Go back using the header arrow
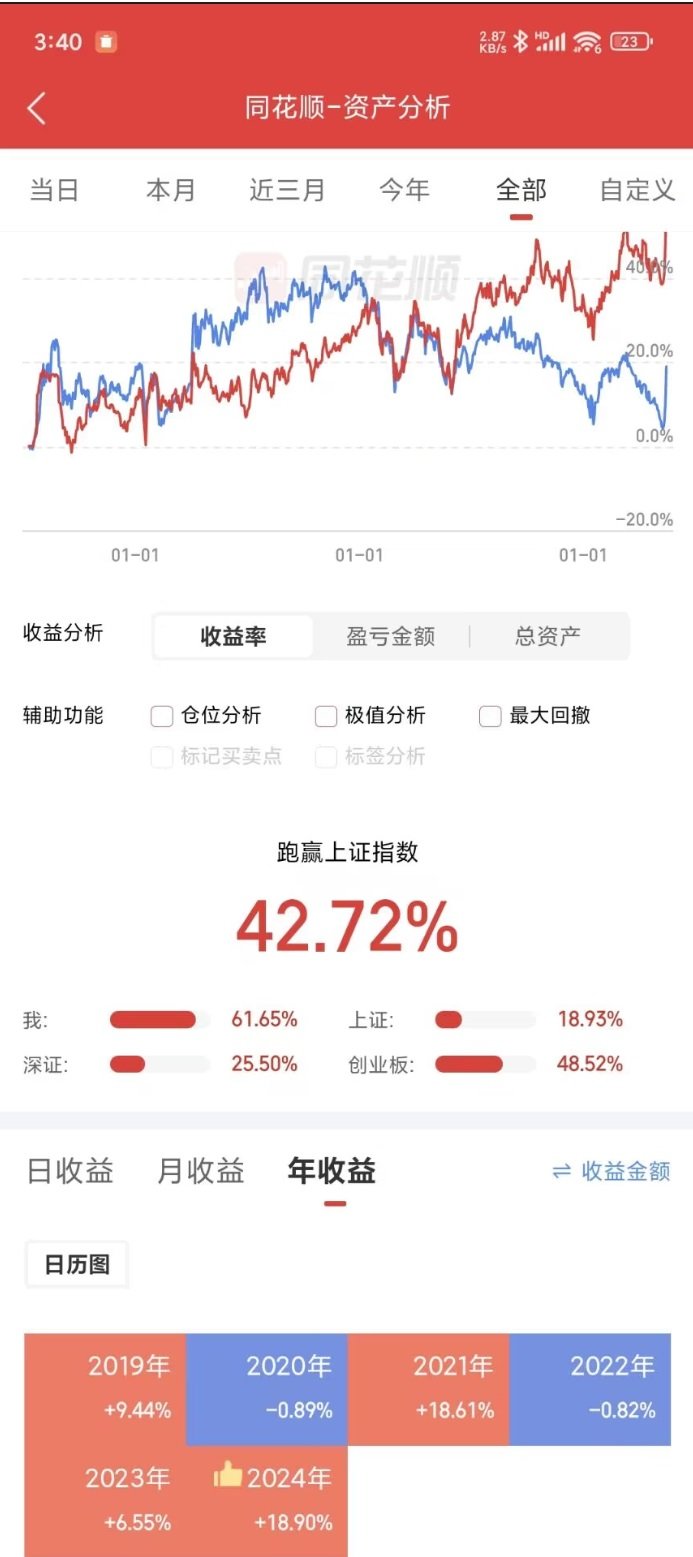 pos(37,108)
